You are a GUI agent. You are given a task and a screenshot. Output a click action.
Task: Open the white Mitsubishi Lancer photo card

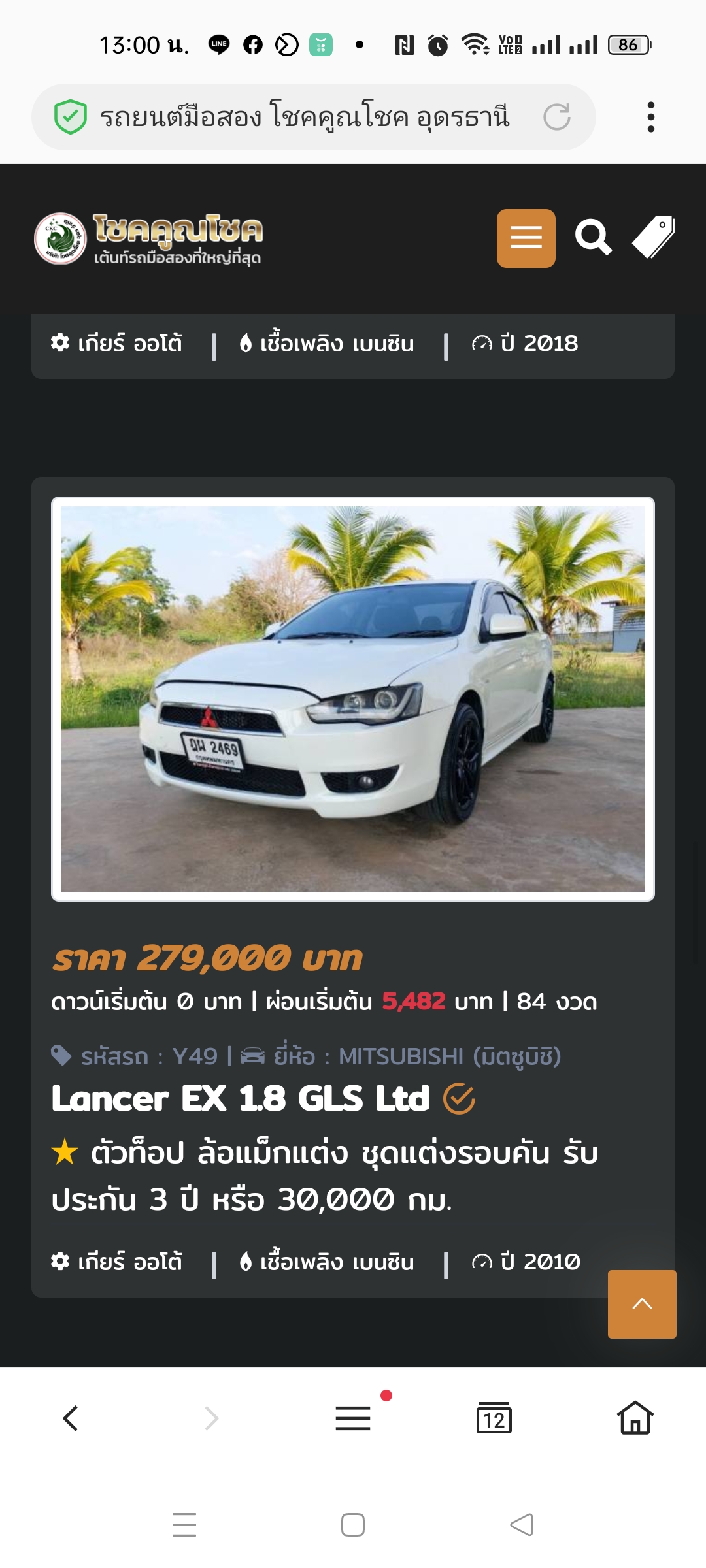(353, 699)
